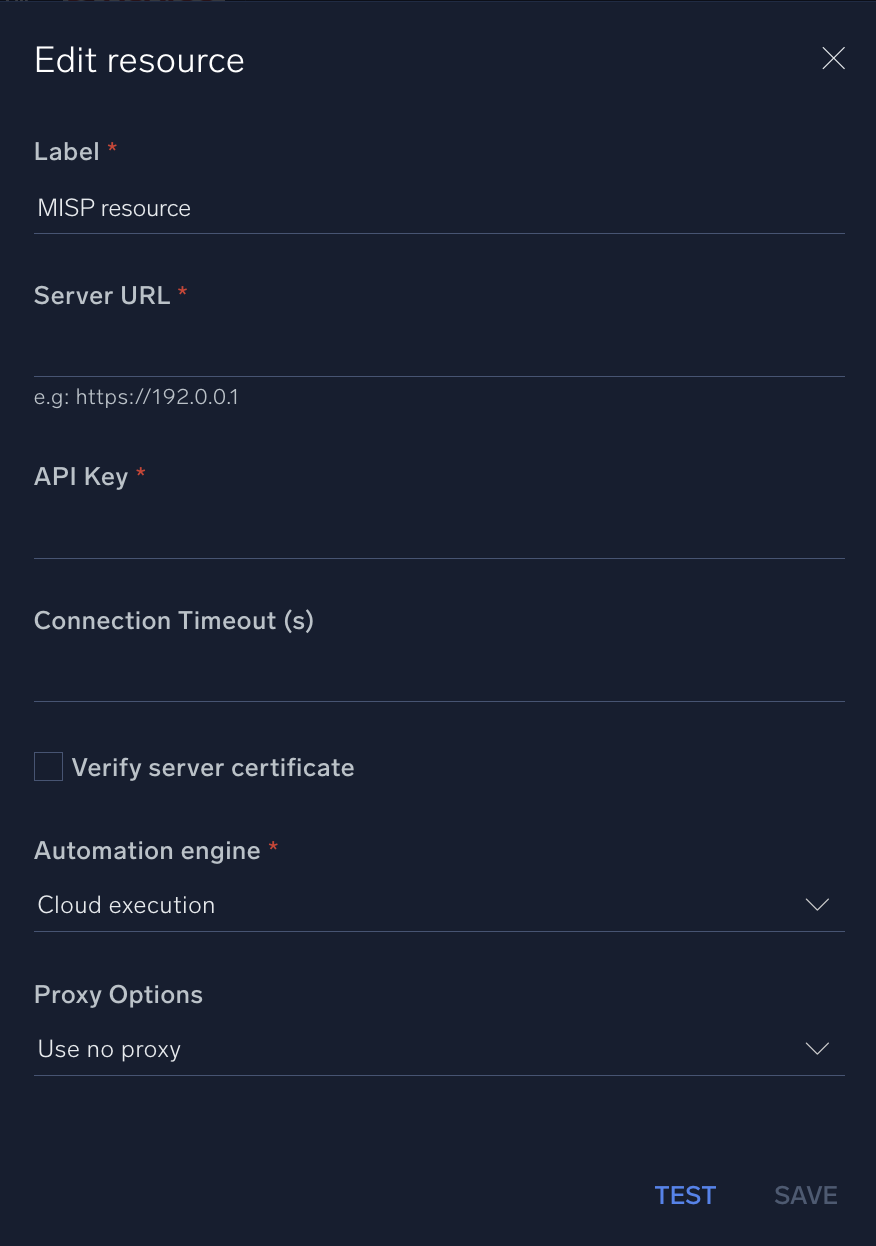Click the TEST button

(685, 1195)
